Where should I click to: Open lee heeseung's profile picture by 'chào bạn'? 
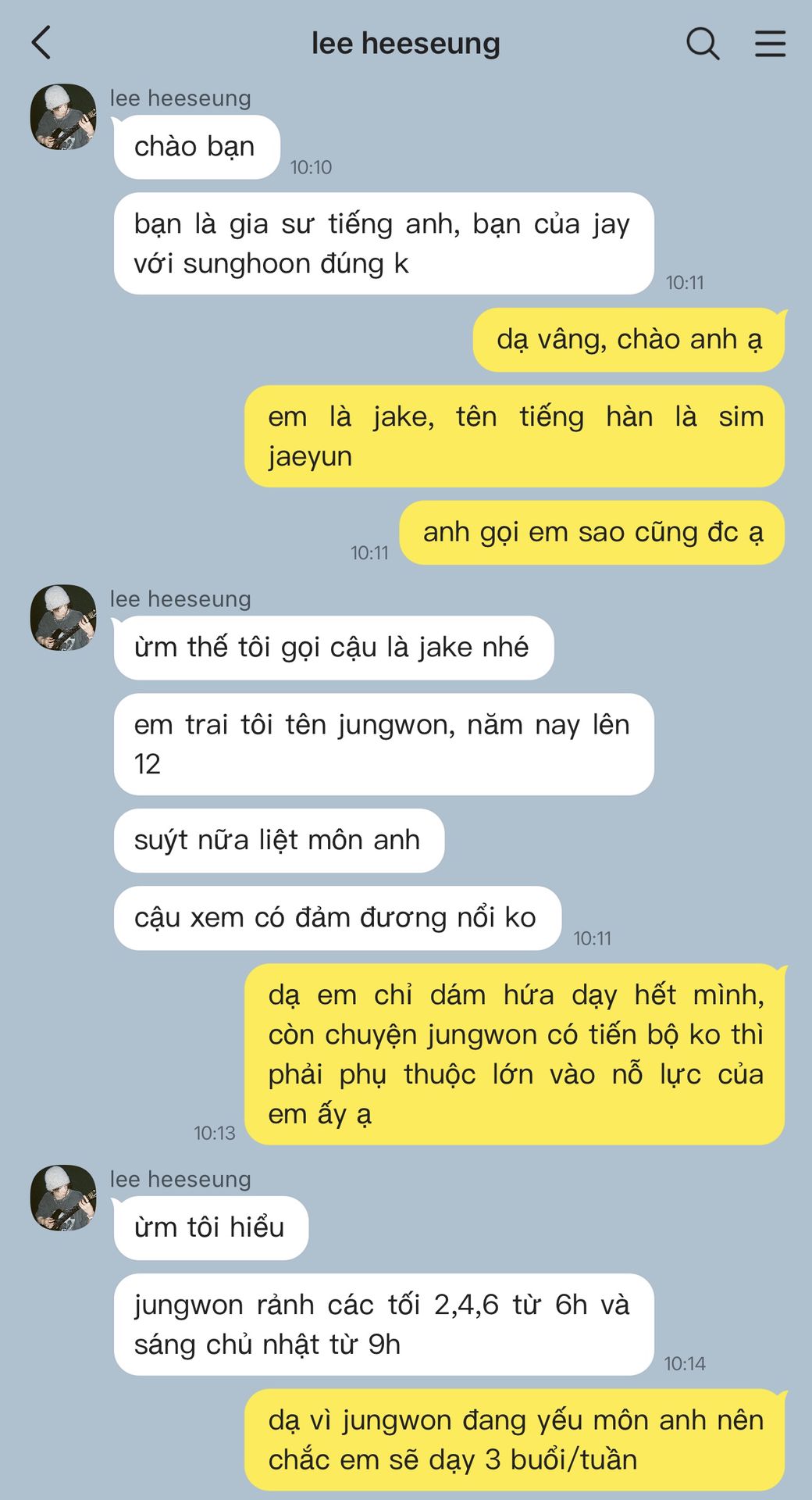pyautogui.click(x=63, y=117)
